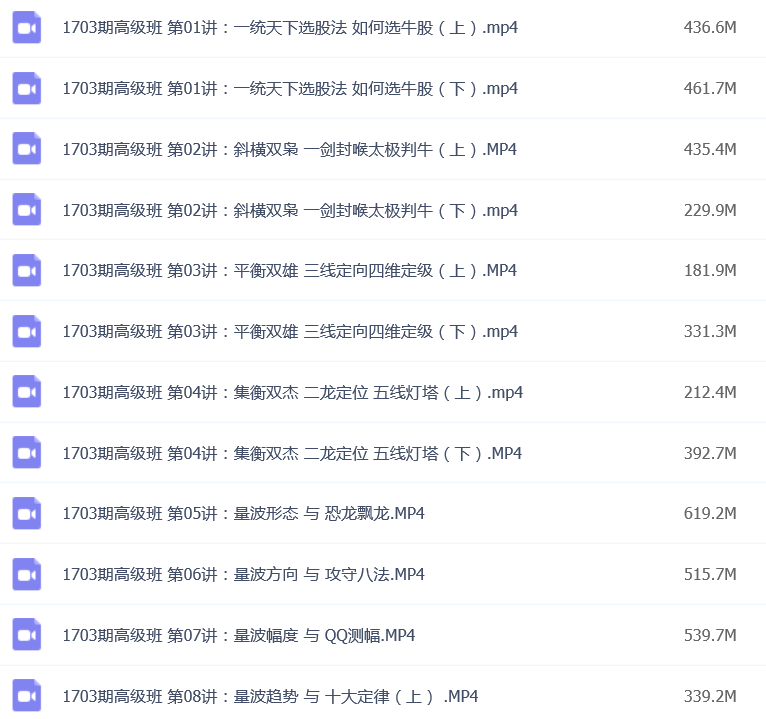This screenshot has width=766, height=719.
Task: Open 第01讲 一统天下选股法（下）video file
Action: pos(290,89)
